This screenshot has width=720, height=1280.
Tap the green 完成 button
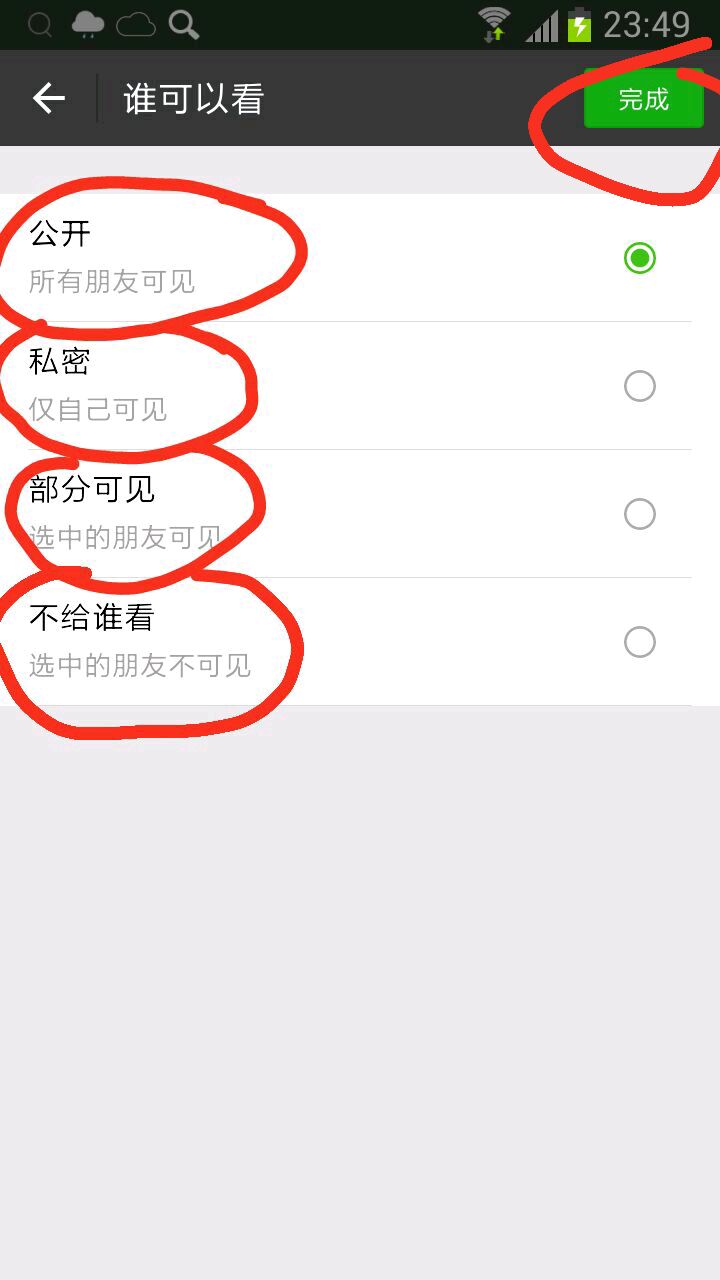click(x=643, y=99)
